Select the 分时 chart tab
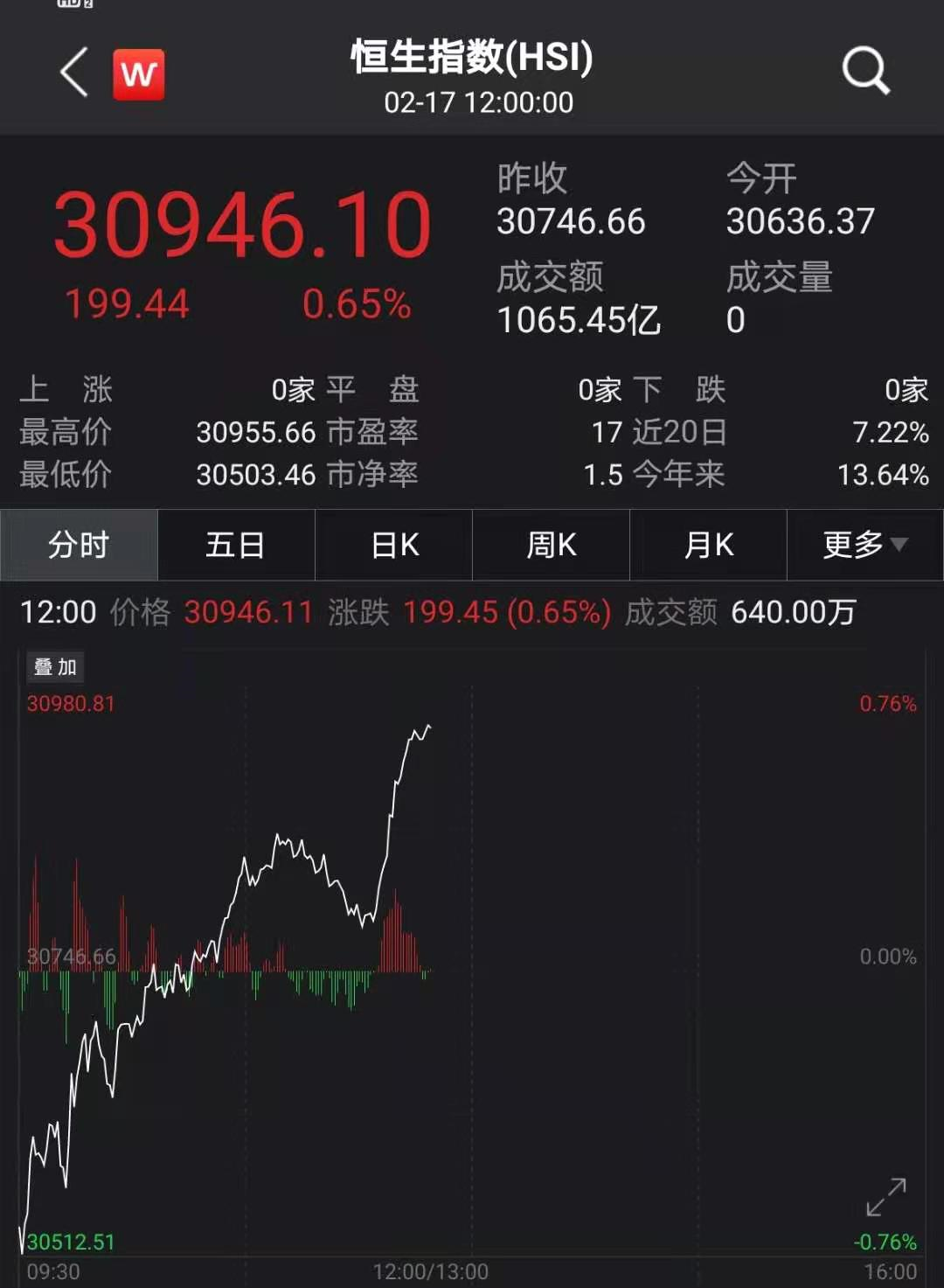 [79, 545]
